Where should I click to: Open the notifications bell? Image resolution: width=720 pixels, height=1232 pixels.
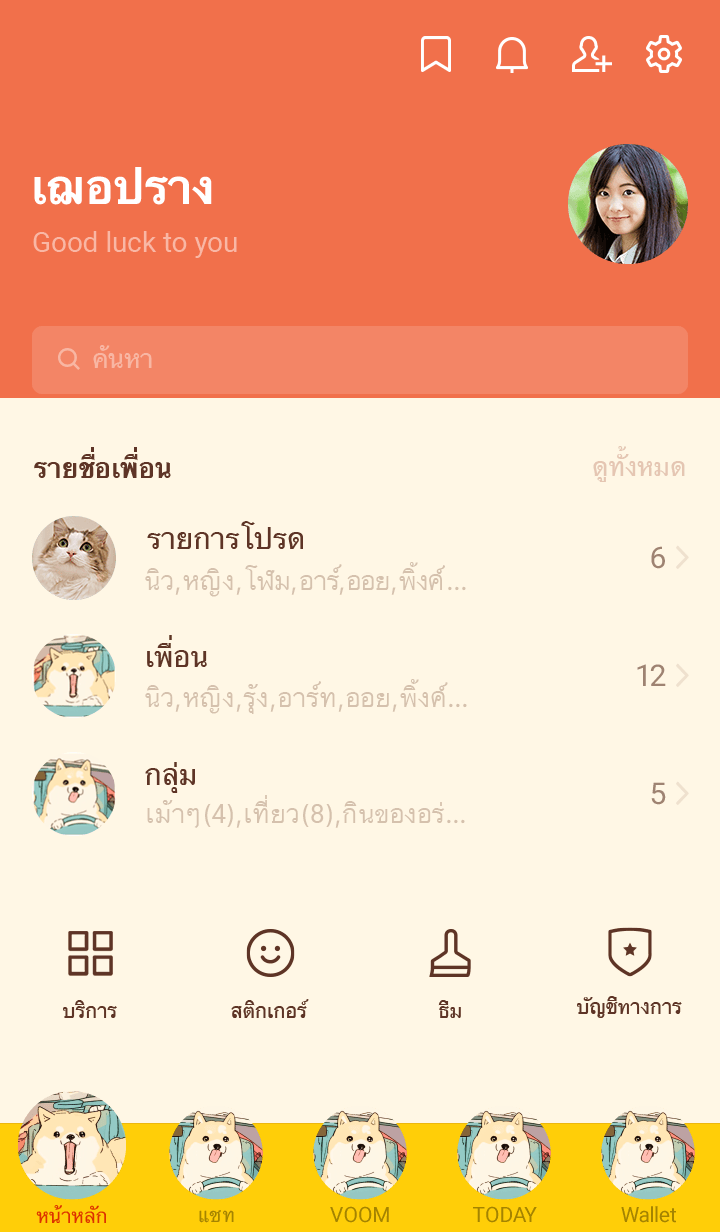point(512,54)
